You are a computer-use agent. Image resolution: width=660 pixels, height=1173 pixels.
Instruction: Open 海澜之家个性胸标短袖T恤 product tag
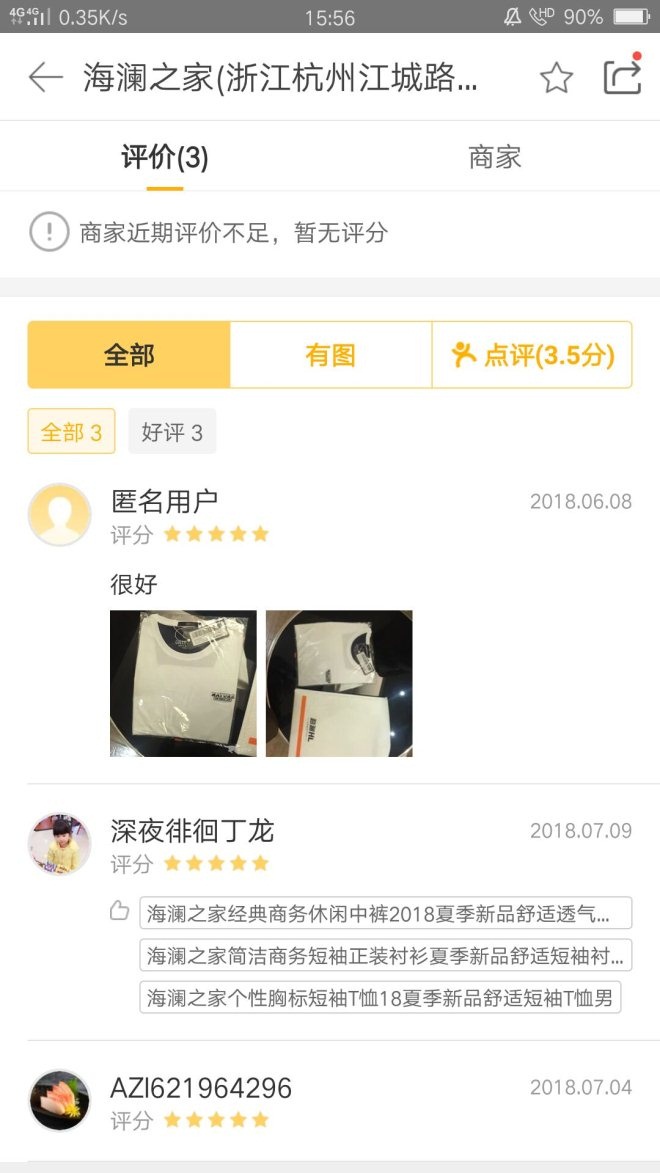[x=379, y=997]
